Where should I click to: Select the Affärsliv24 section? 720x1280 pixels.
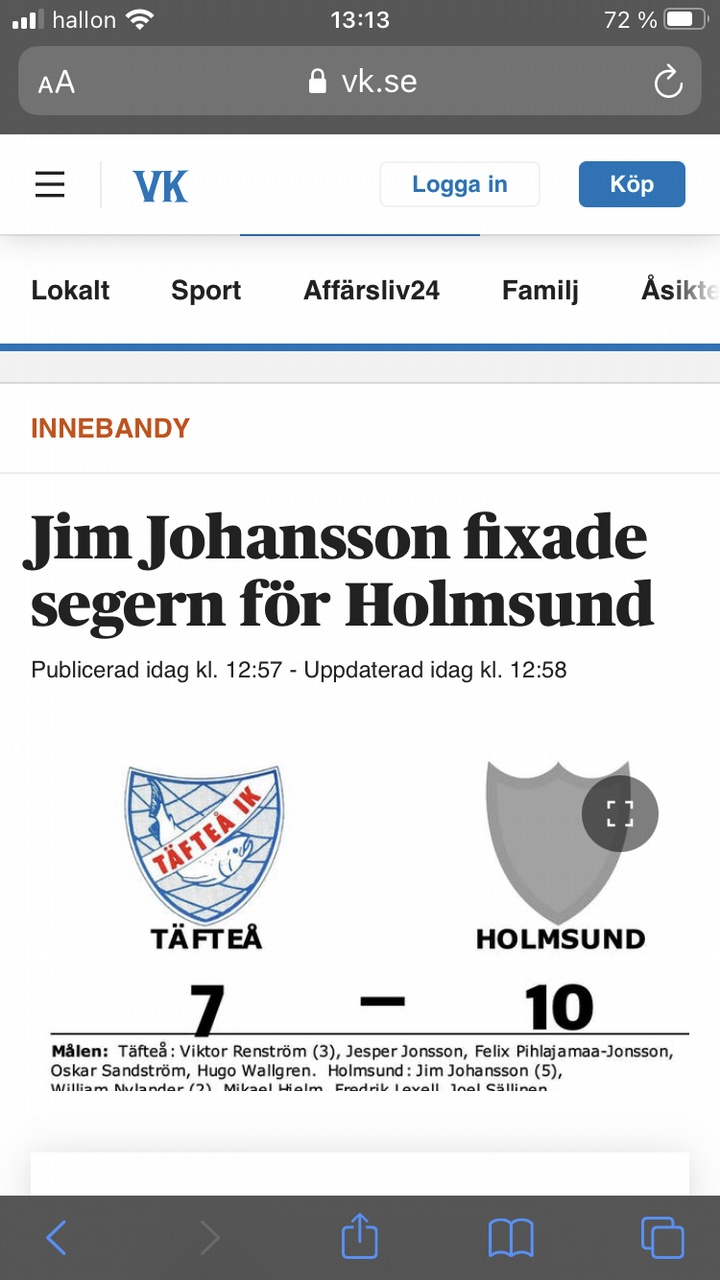click(371, 291)
